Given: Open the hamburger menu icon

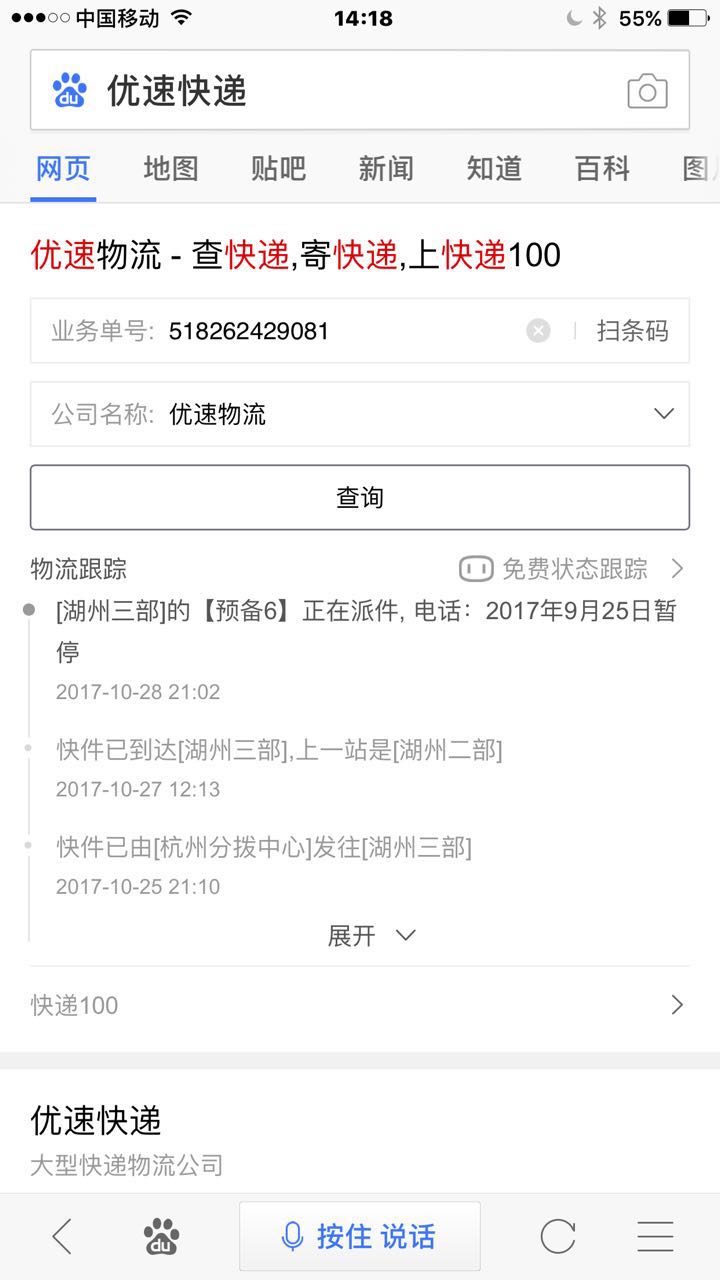Looking at the screenshot, I should [x=654, y=1236].
